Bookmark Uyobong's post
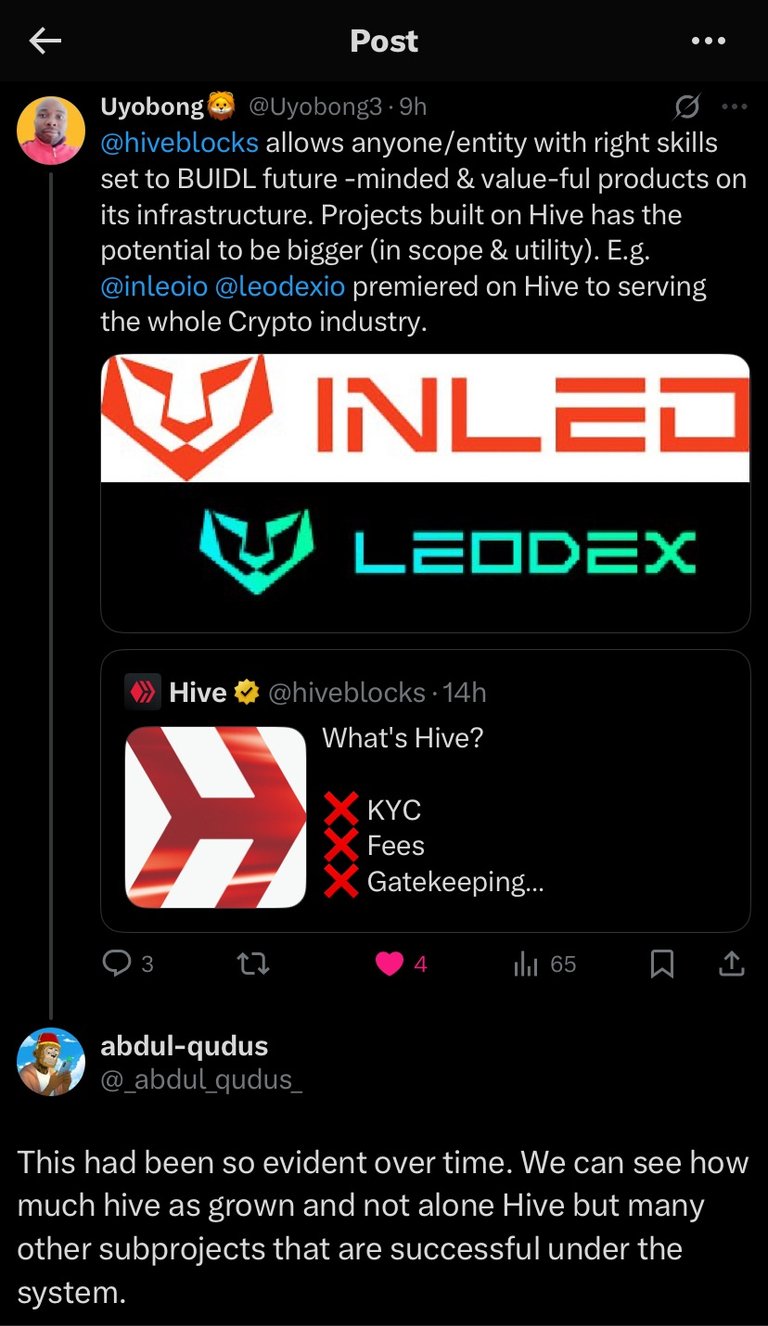This screenshot has width=768, height=1326. (x=662, y=964)
